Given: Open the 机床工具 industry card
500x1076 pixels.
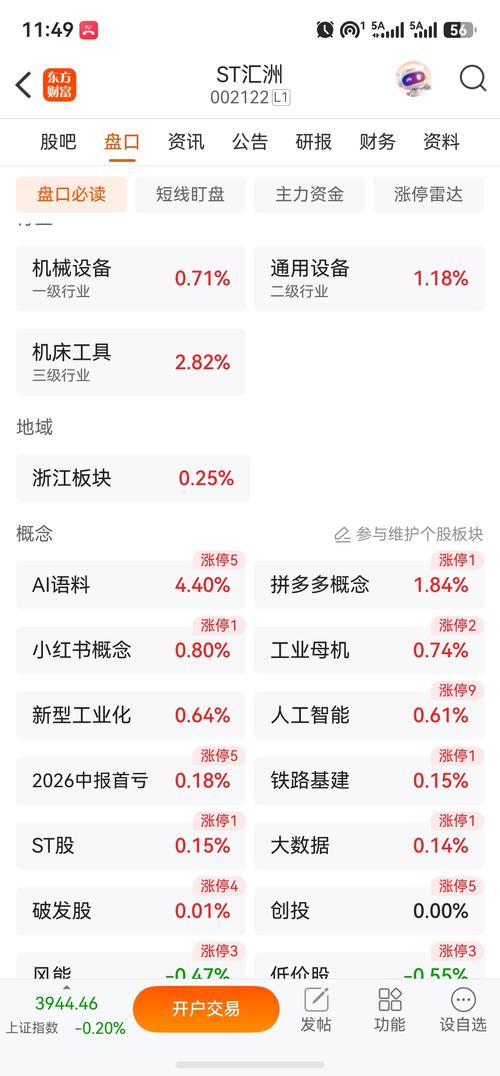Looking at the screenshot, I should click(131, 362).
